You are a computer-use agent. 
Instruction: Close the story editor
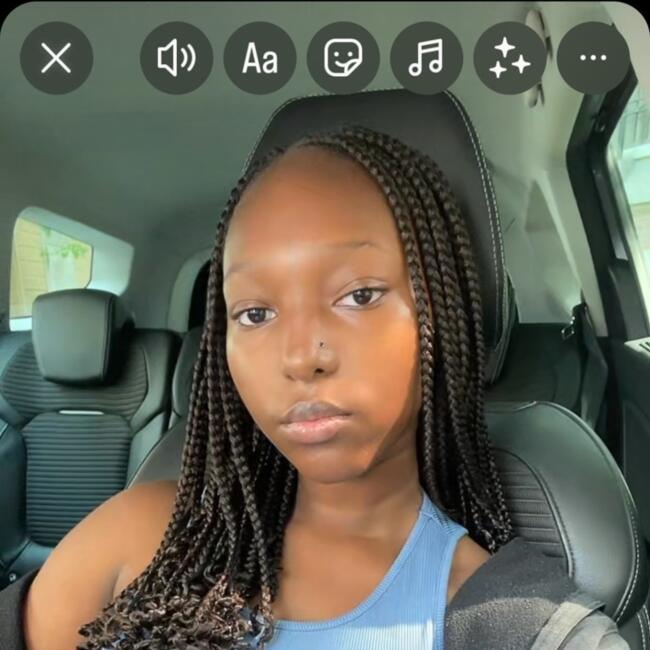click(56, 58)
